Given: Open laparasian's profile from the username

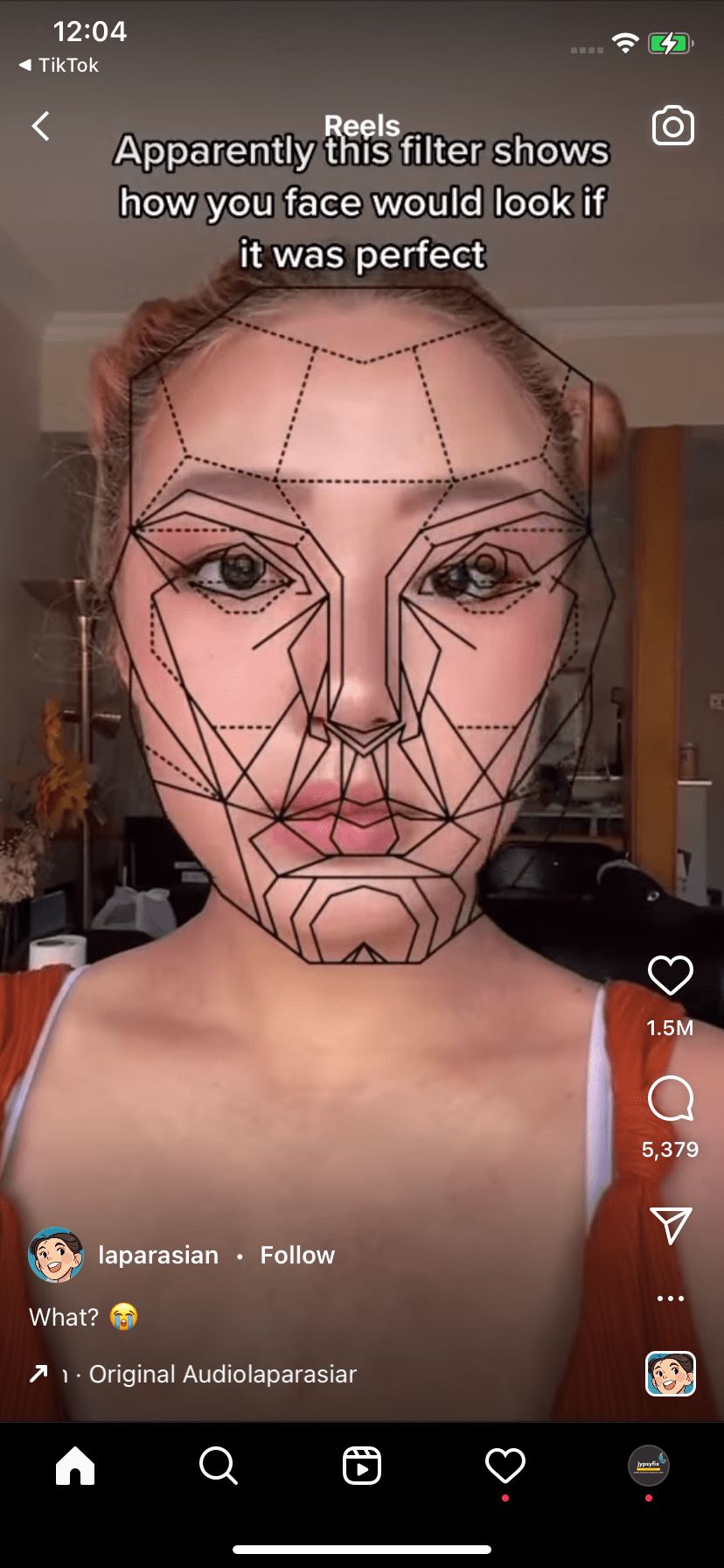Looking at the screenshot, I should (x=158, y=1255).
